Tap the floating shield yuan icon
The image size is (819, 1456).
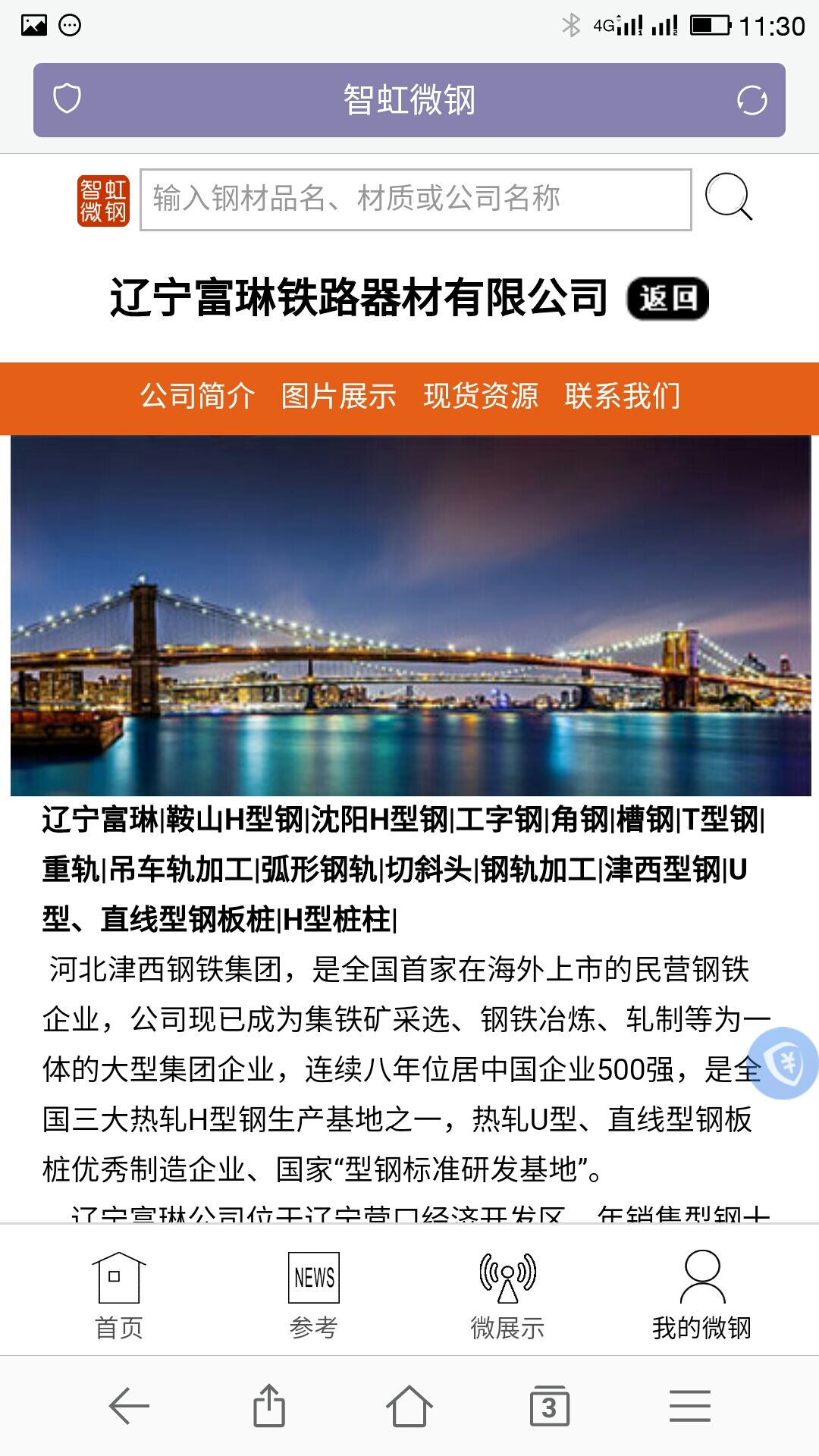click(786, 1063)
